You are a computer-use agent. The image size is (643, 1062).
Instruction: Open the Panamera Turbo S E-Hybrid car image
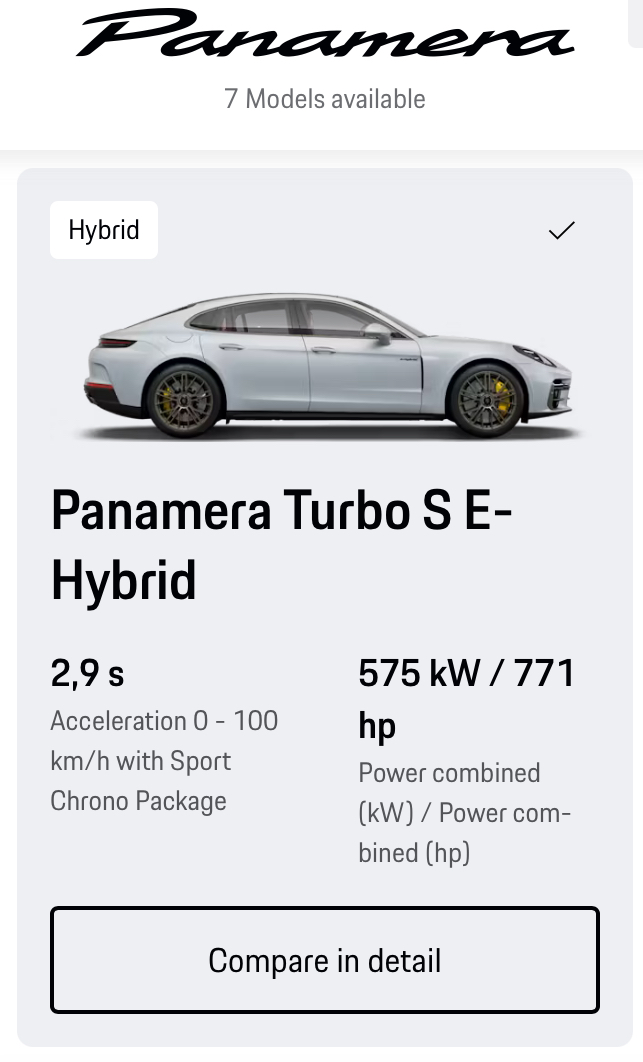[x=328, y=367]
